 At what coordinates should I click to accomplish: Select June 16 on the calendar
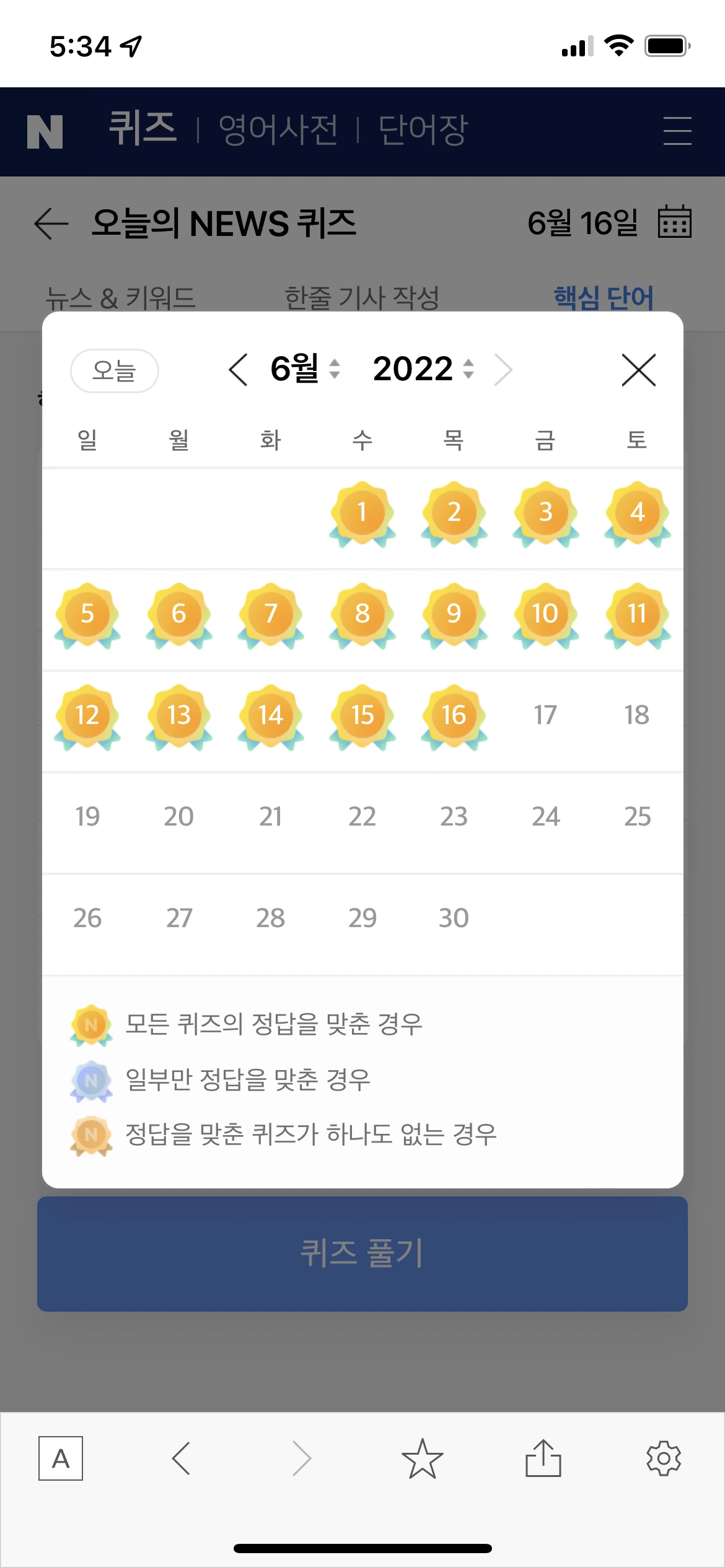(x=454, y=717)
